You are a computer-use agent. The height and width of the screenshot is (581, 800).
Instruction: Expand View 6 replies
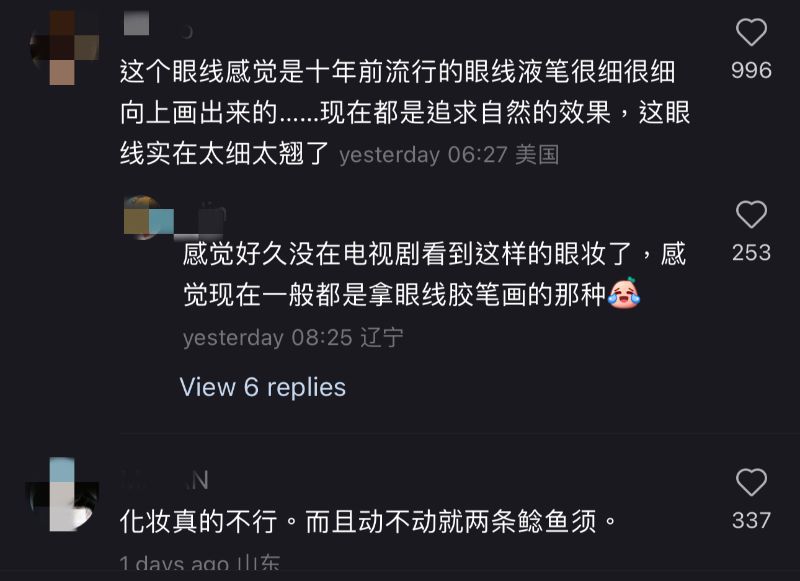pos(262,387)
